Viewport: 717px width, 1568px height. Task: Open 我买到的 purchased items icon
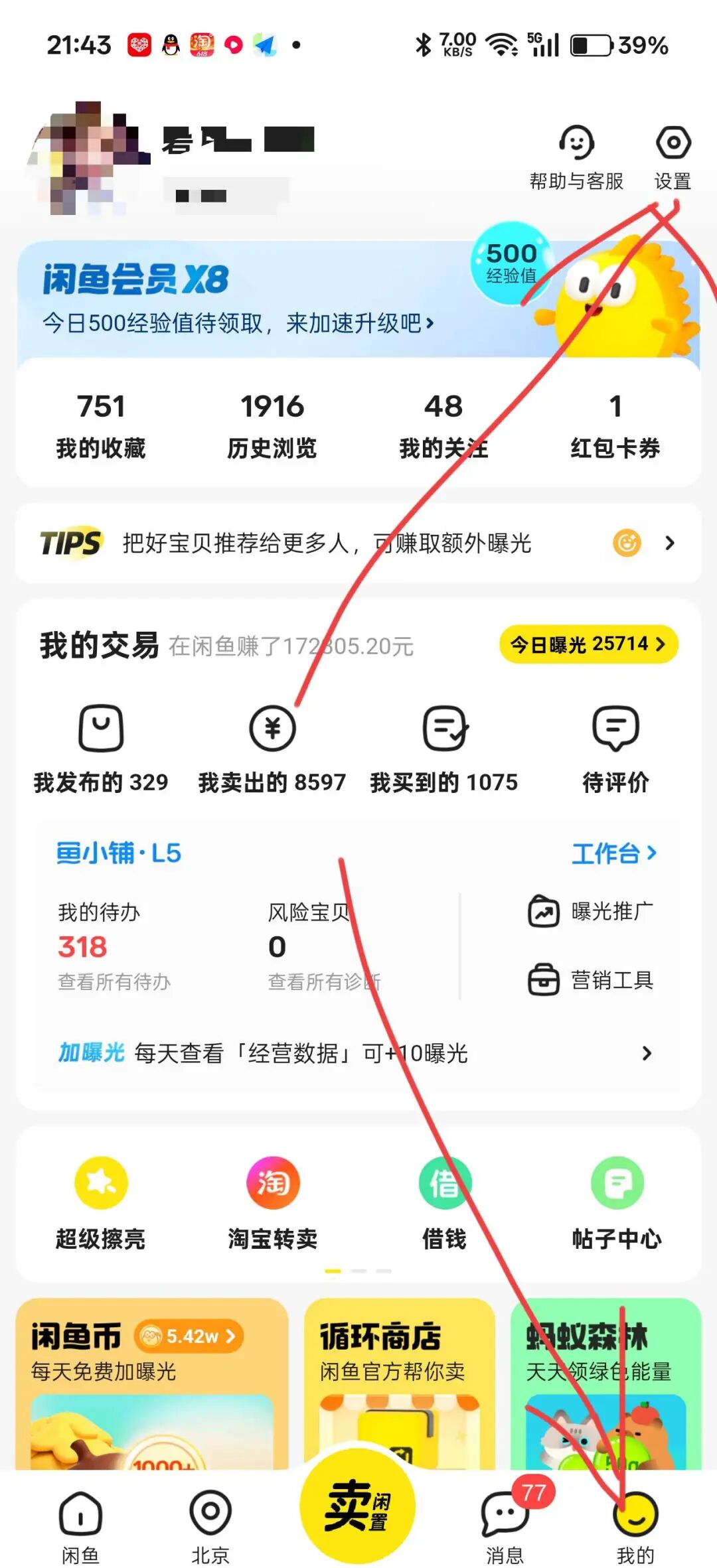coord(443,728)
